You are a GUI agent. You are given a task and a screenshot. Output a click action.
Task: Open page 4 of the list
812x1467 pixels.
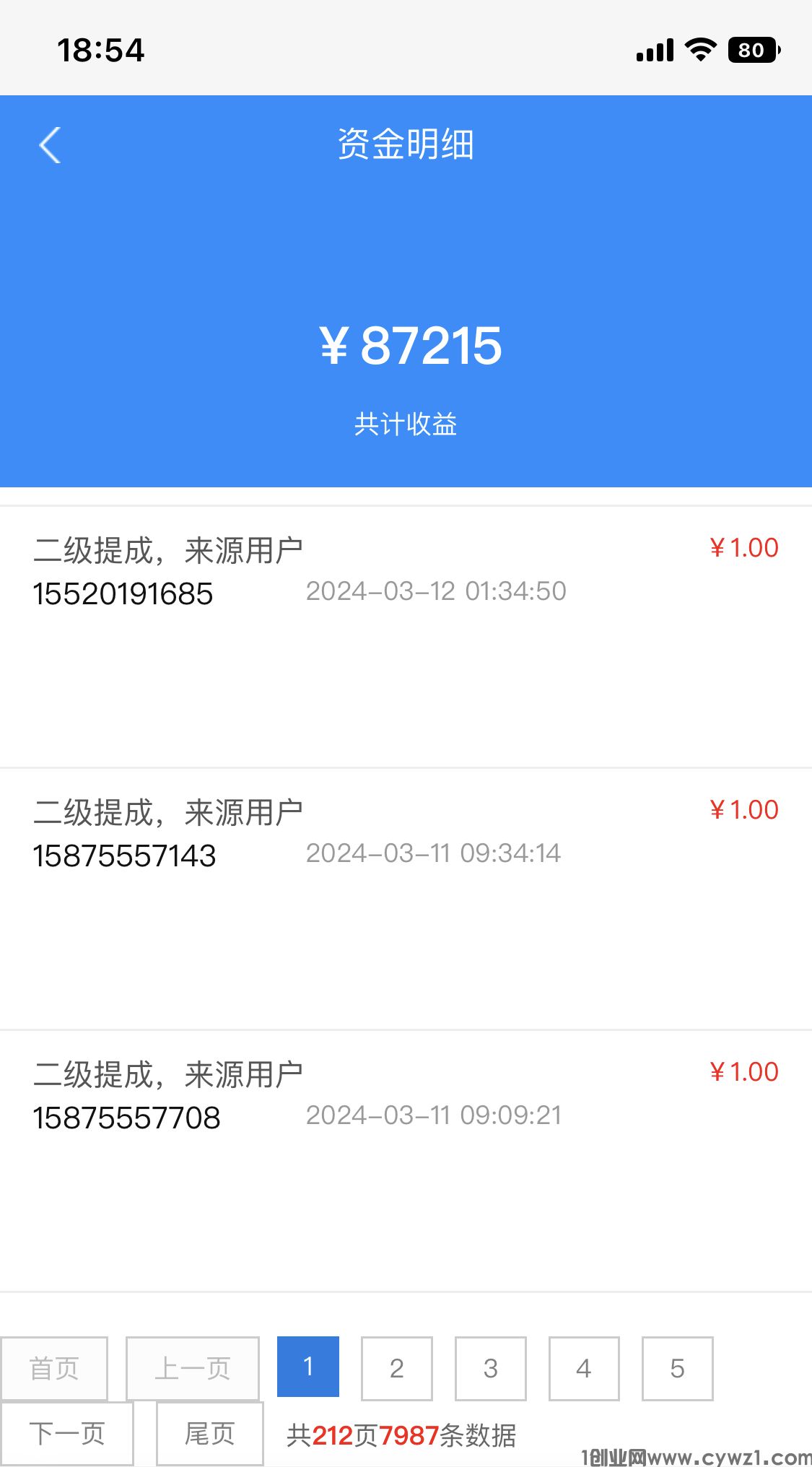tap(583, 1368)
